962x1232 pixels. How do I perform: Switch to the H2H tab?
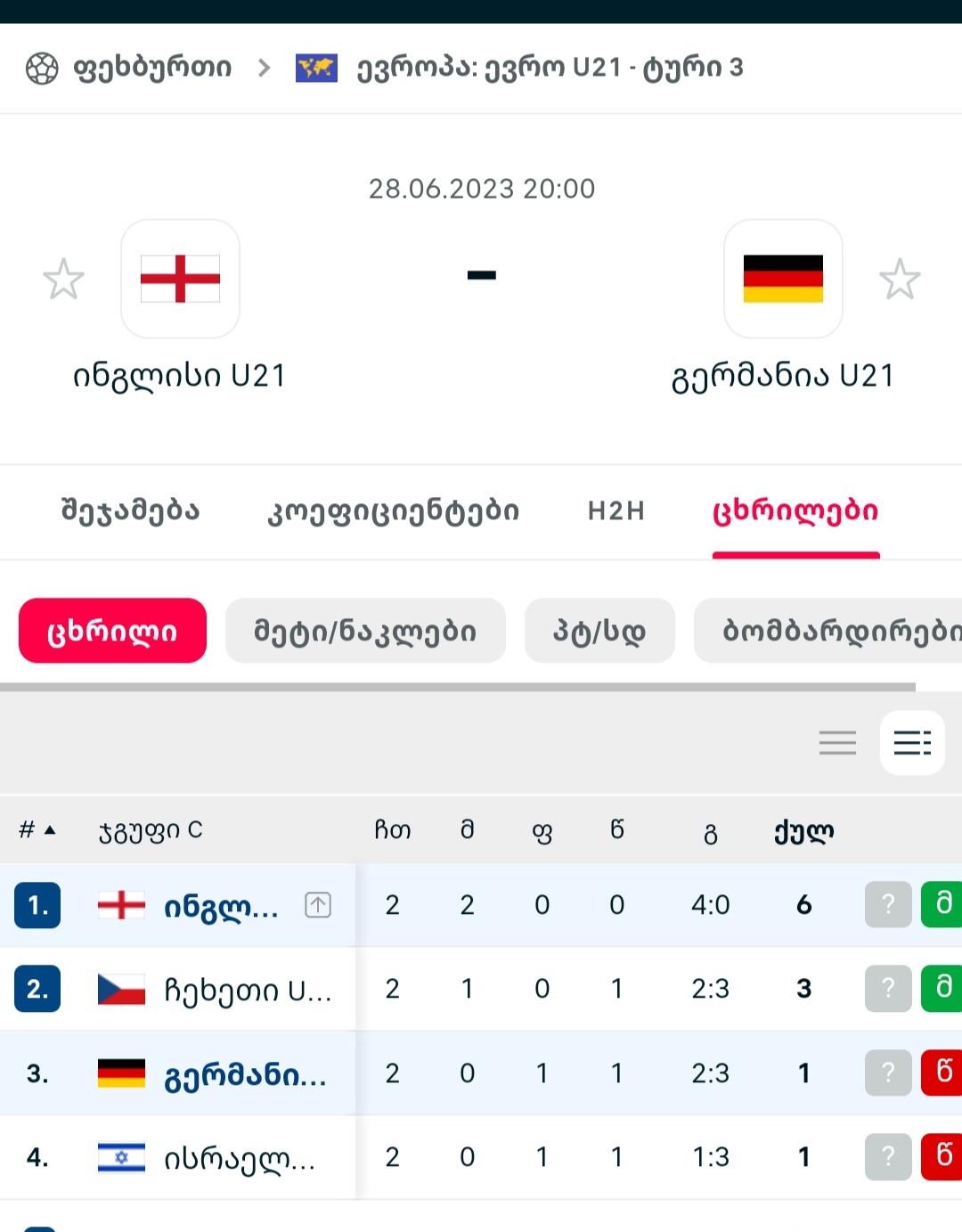coord(616,511)
